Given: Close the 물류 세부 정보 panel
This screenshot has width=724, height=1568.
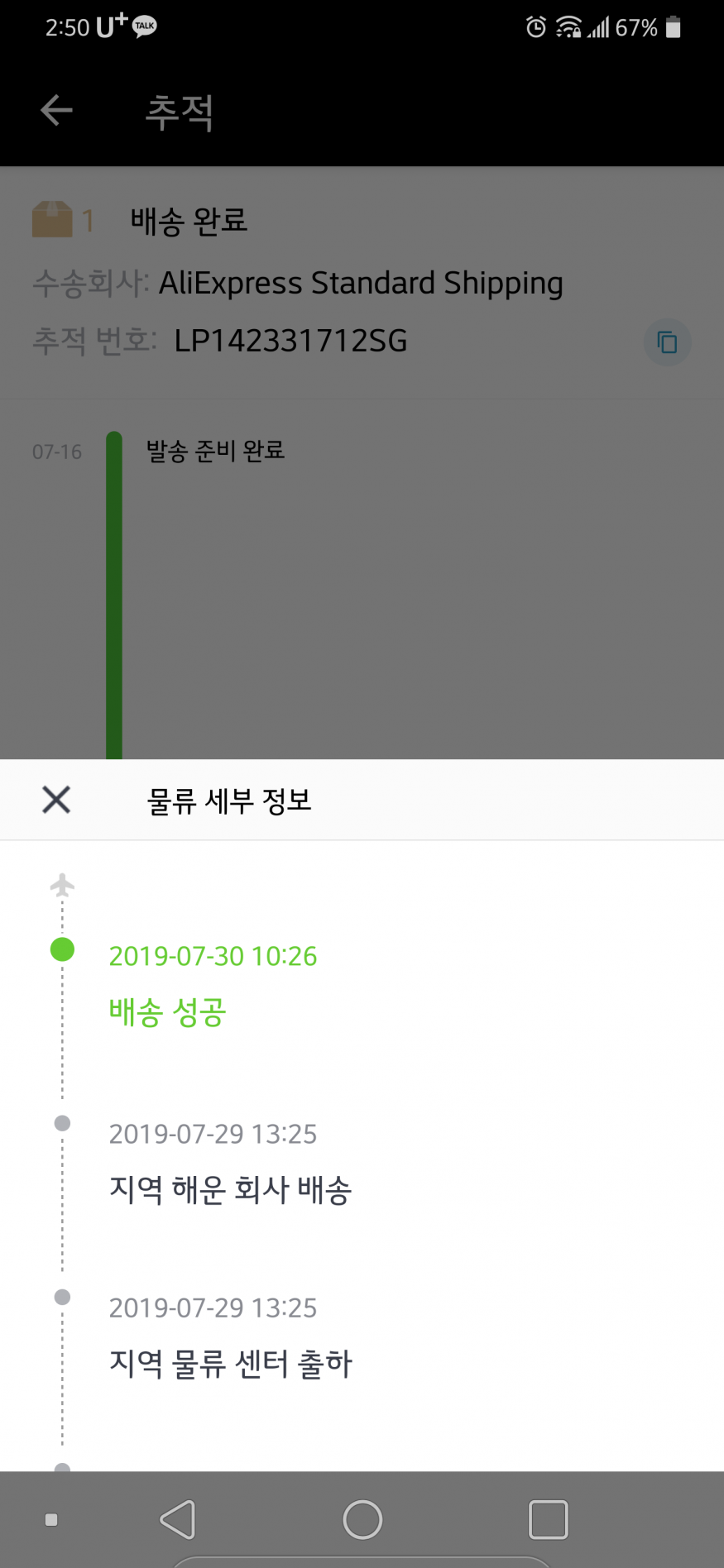Looking at the screenshot, I should (56, 800).
